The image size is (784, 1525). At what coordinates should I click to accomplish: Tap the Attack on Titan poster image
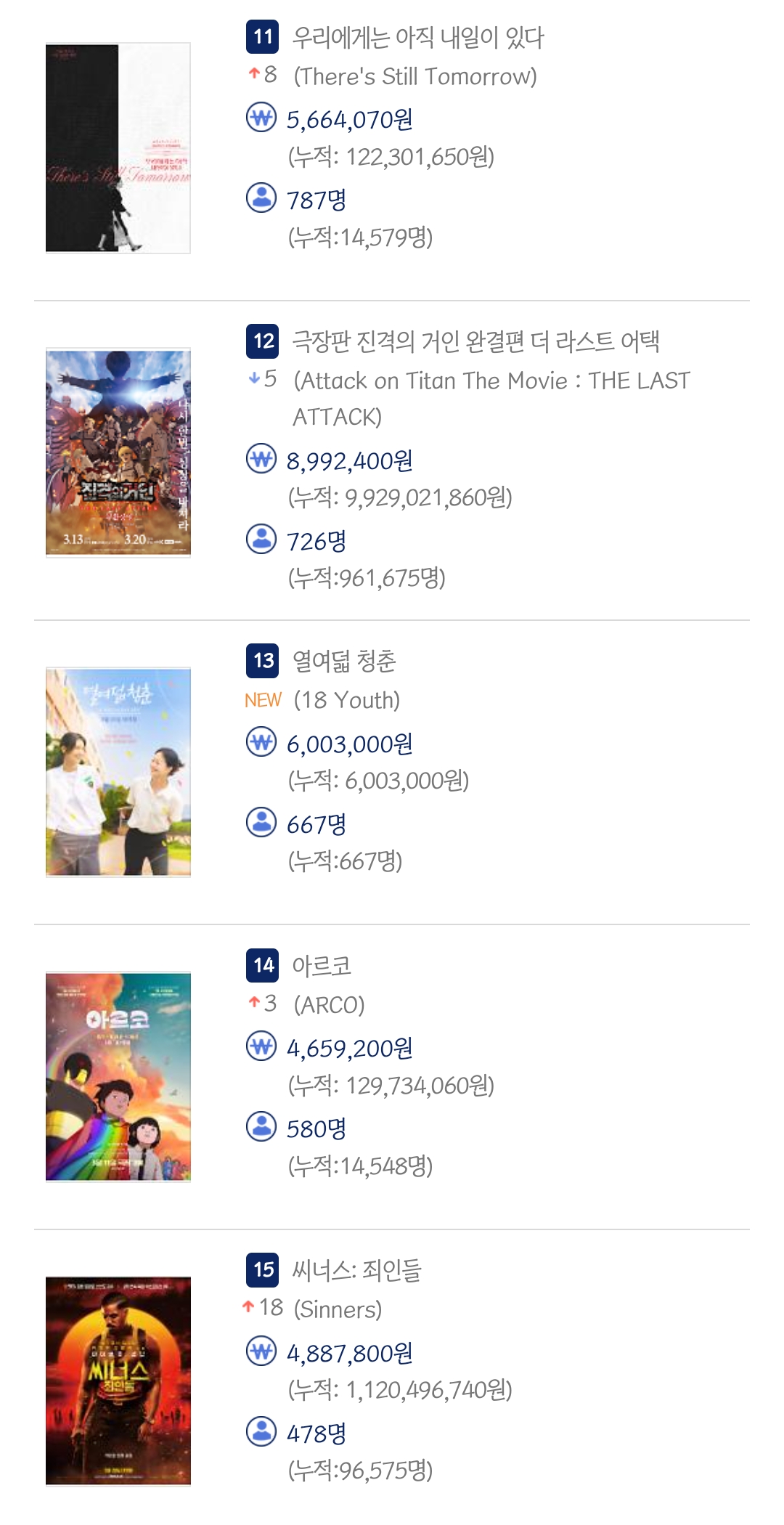pyautogui.click(x=118, y=452)
